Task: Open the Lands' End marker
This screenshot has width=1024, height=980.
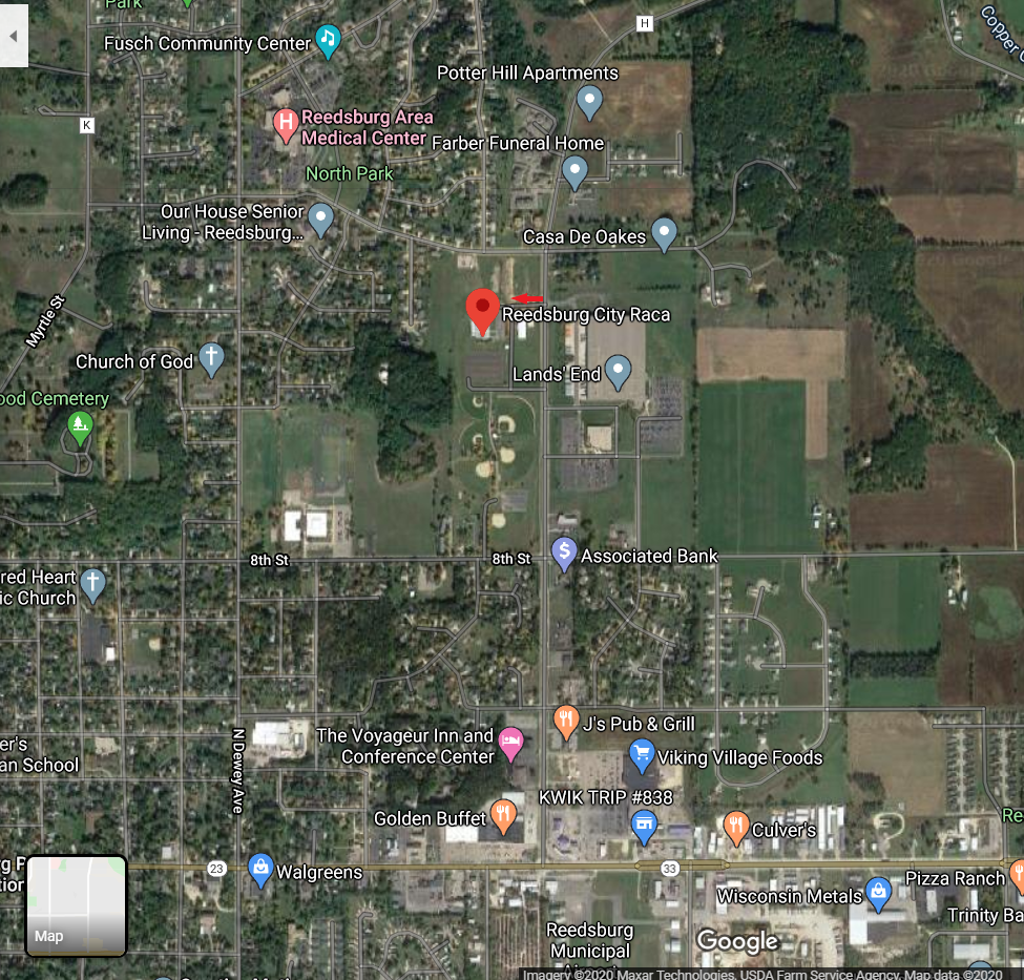Action: [x=618, y=372]
